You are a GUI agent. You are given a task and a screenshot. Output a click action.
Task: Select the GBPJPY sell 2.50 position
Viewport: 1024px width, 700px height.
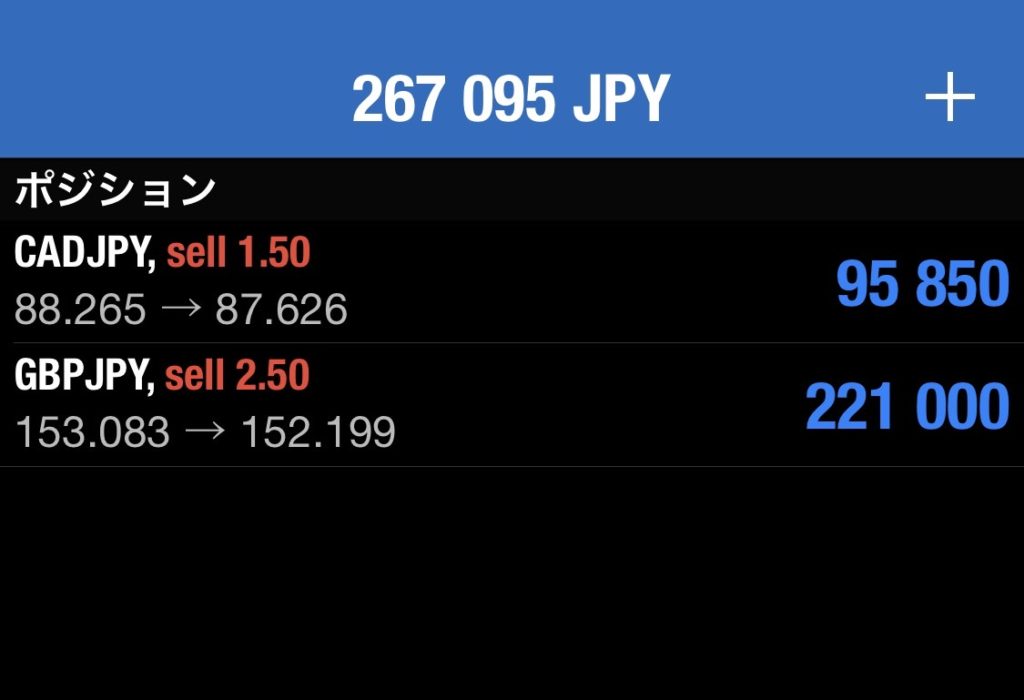click(x=510, y=404)
